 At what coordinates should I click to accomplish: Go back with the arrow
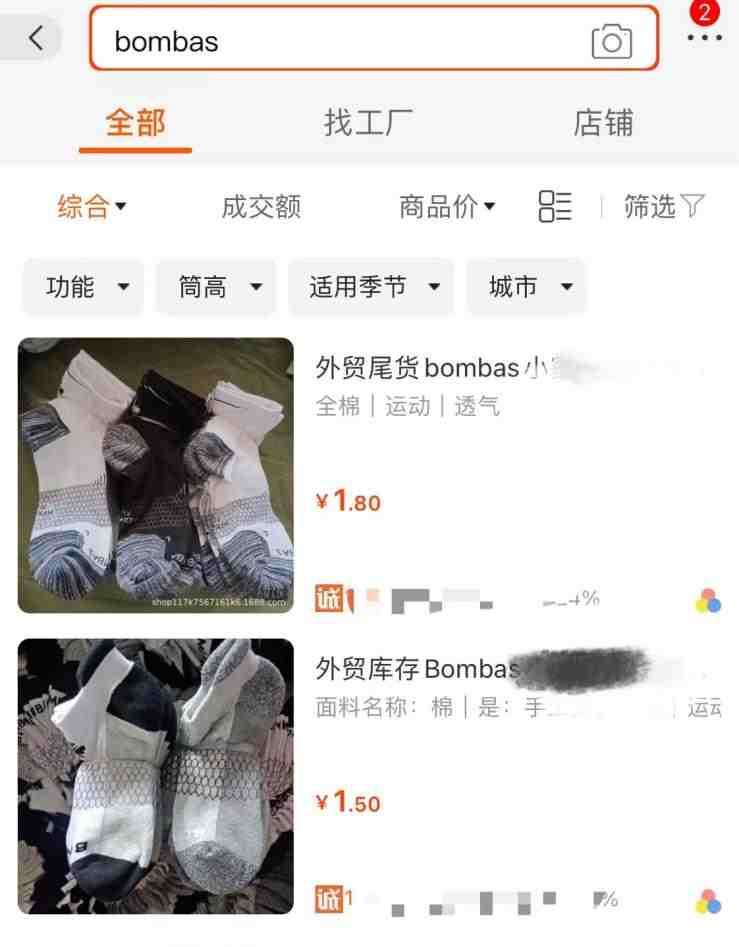coord(35,39)
